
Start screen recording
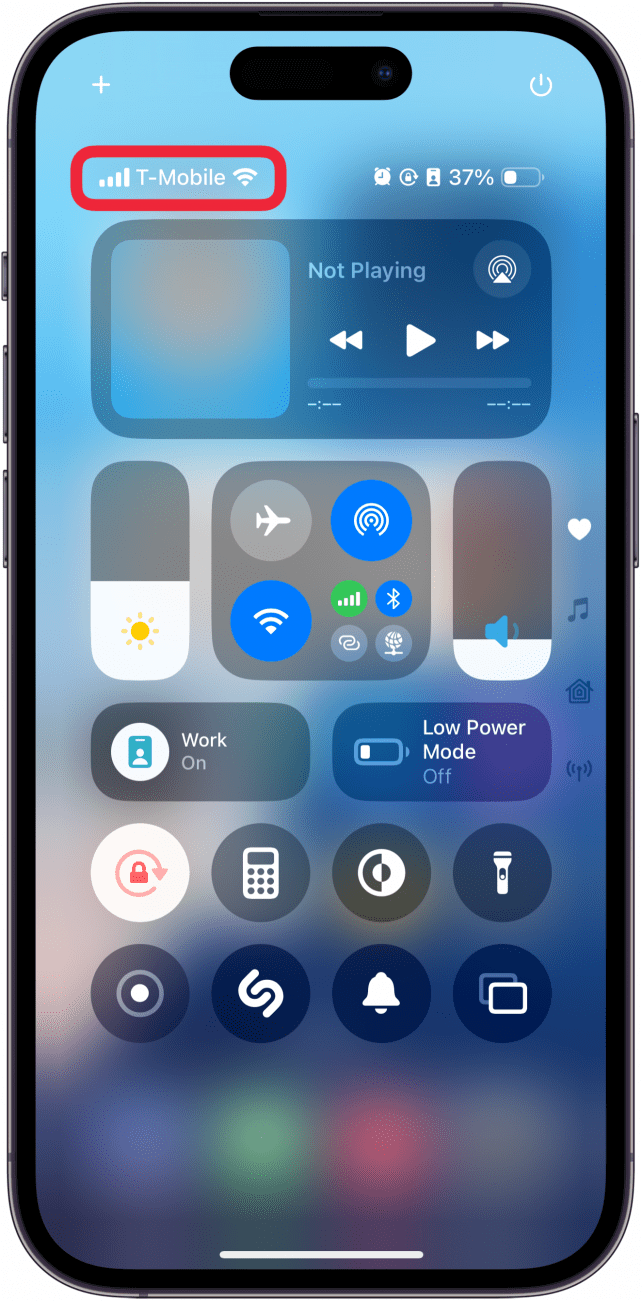click(x=140, y=993)
